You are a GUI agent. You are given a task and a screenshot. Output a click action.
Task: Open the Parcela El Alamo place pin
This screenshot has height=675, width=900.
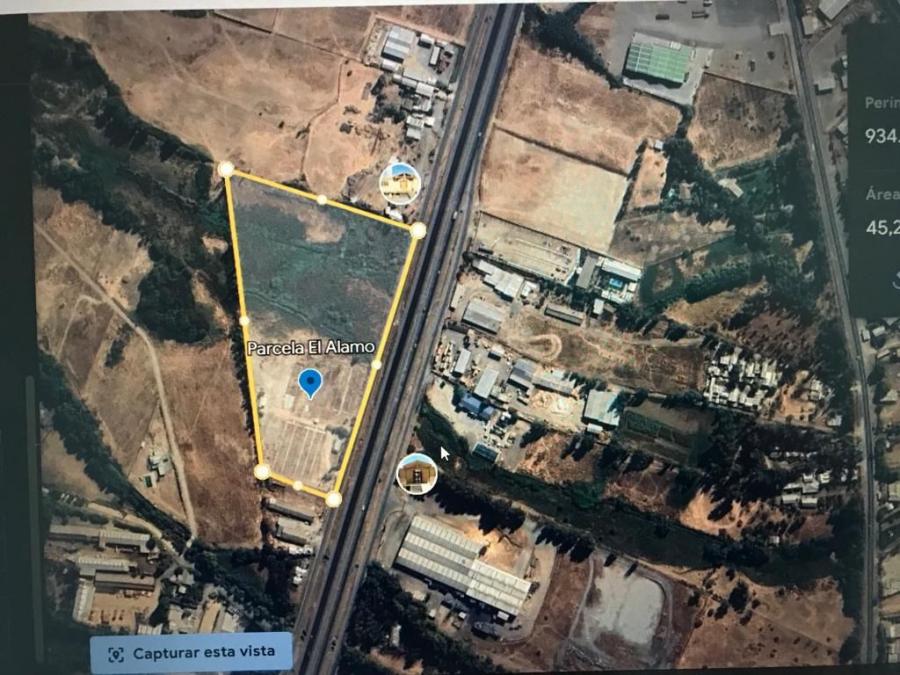(311, 382)
